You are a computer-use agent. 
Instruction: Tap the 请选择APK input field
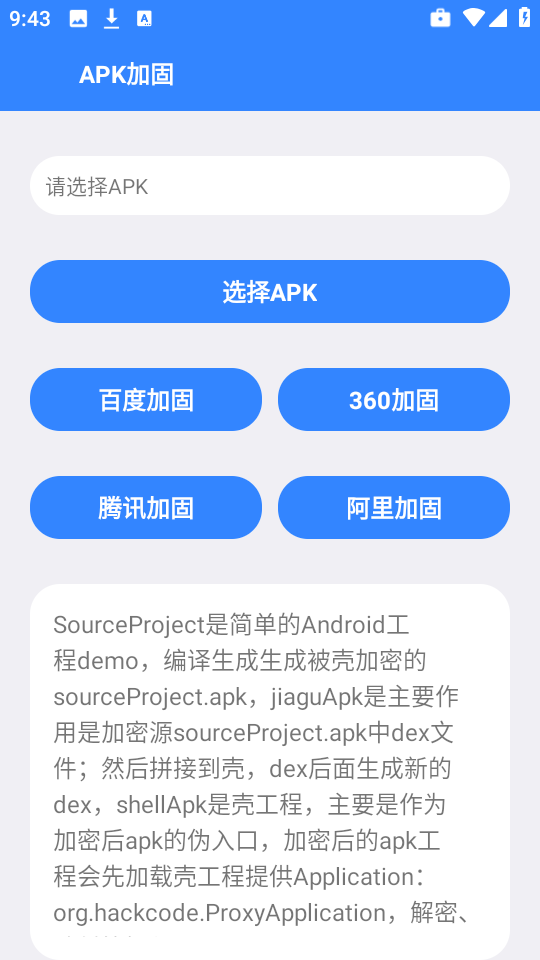(x=270, y=186)
